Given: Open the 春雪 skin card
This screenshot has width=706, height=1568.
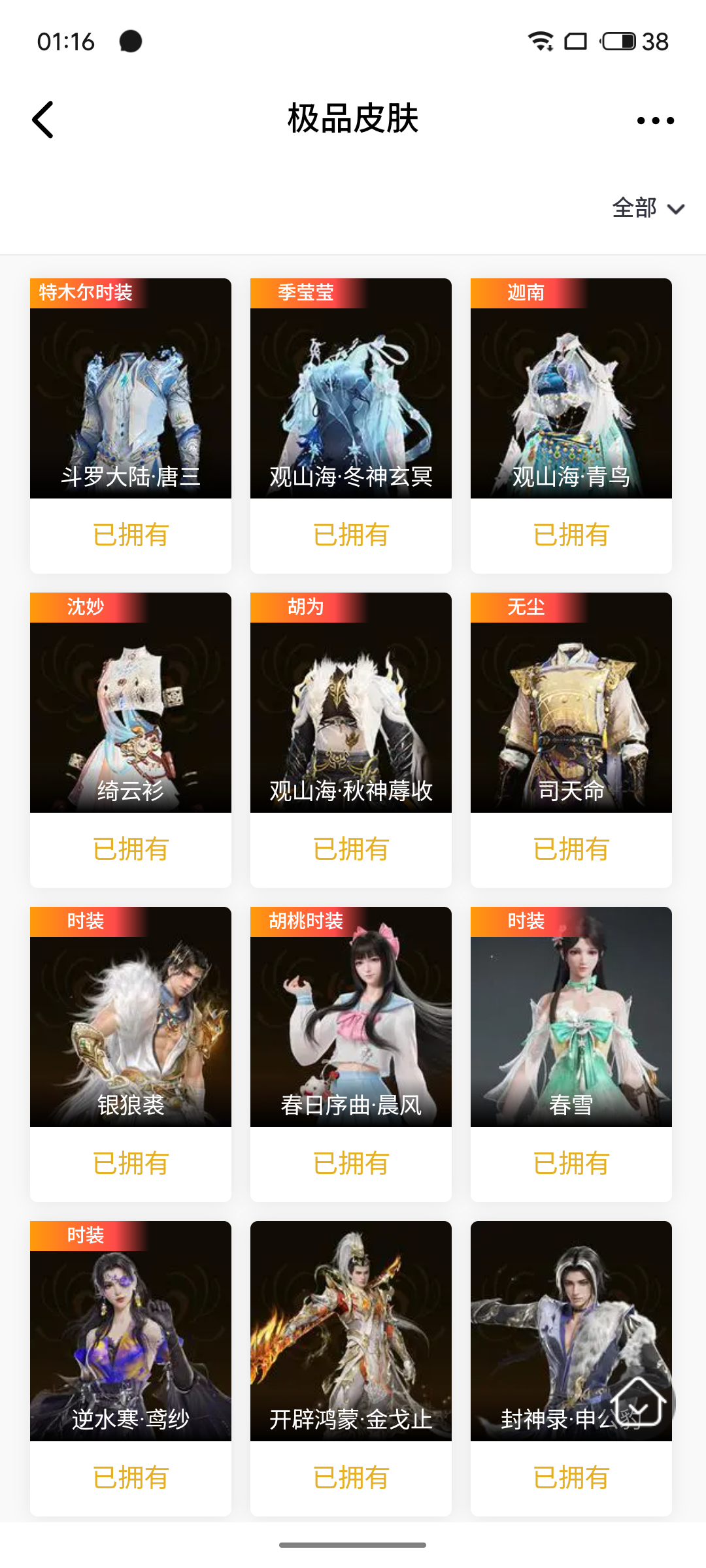Looking at the screenshot, I should pos(571,1017).
